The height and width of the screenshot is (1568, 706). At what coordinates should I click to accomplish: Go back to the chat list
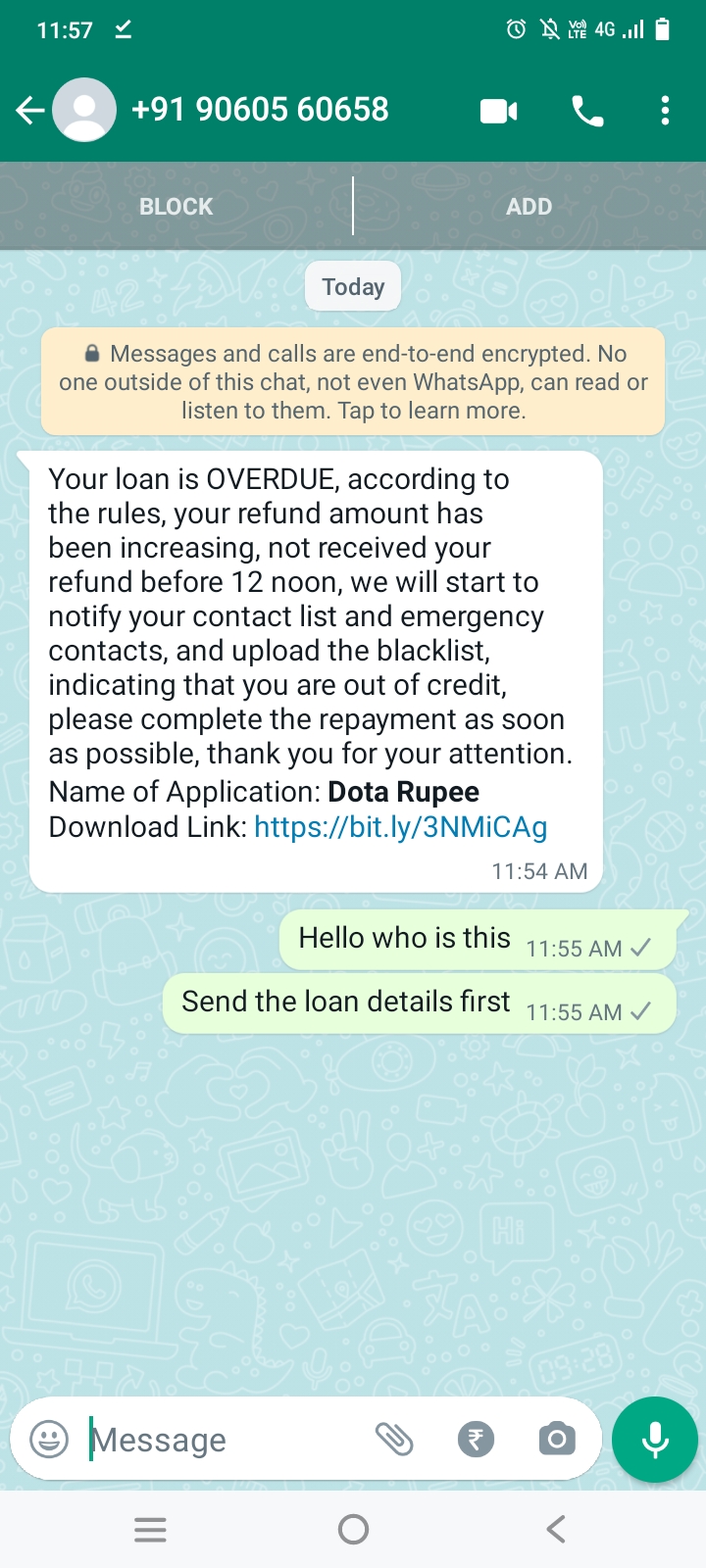[30, 111]
